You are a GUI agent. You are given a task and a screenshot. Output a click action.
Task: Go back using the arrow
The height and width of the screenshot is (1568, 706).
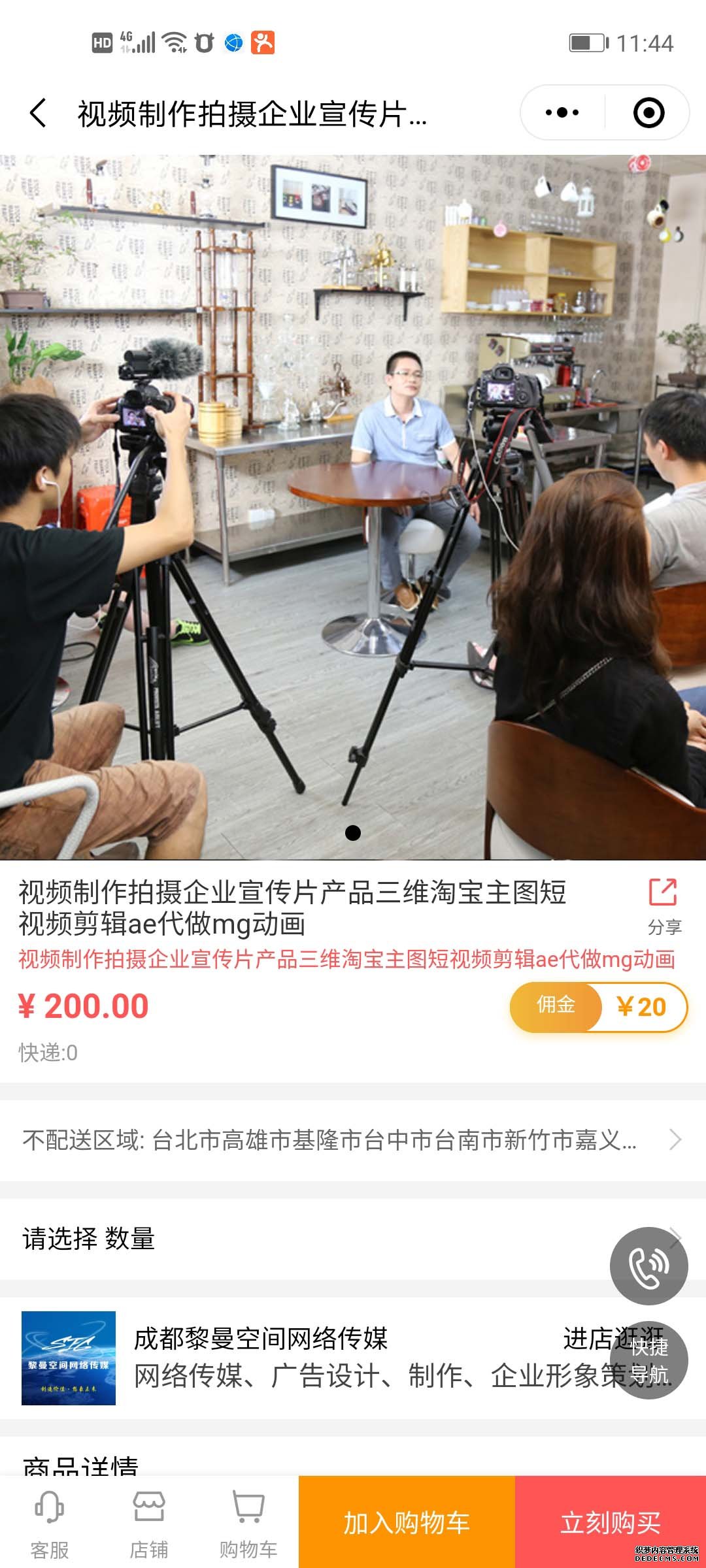click(39, 113)
